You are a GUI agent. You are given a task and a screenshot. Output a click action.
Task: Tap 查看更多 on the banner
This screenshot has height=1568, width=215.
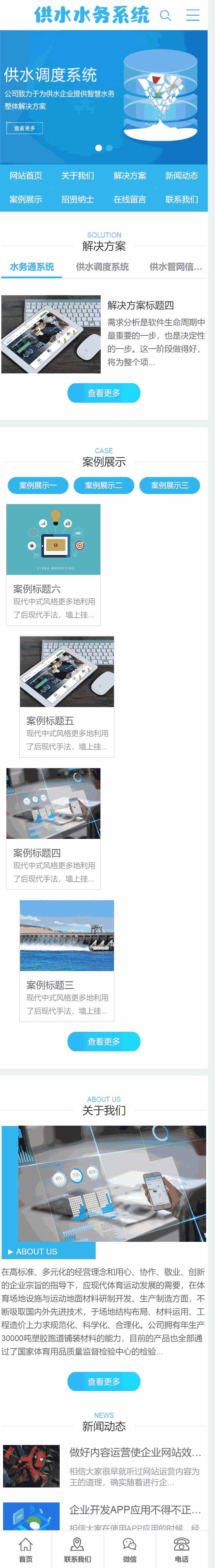(x=24, y=128)
